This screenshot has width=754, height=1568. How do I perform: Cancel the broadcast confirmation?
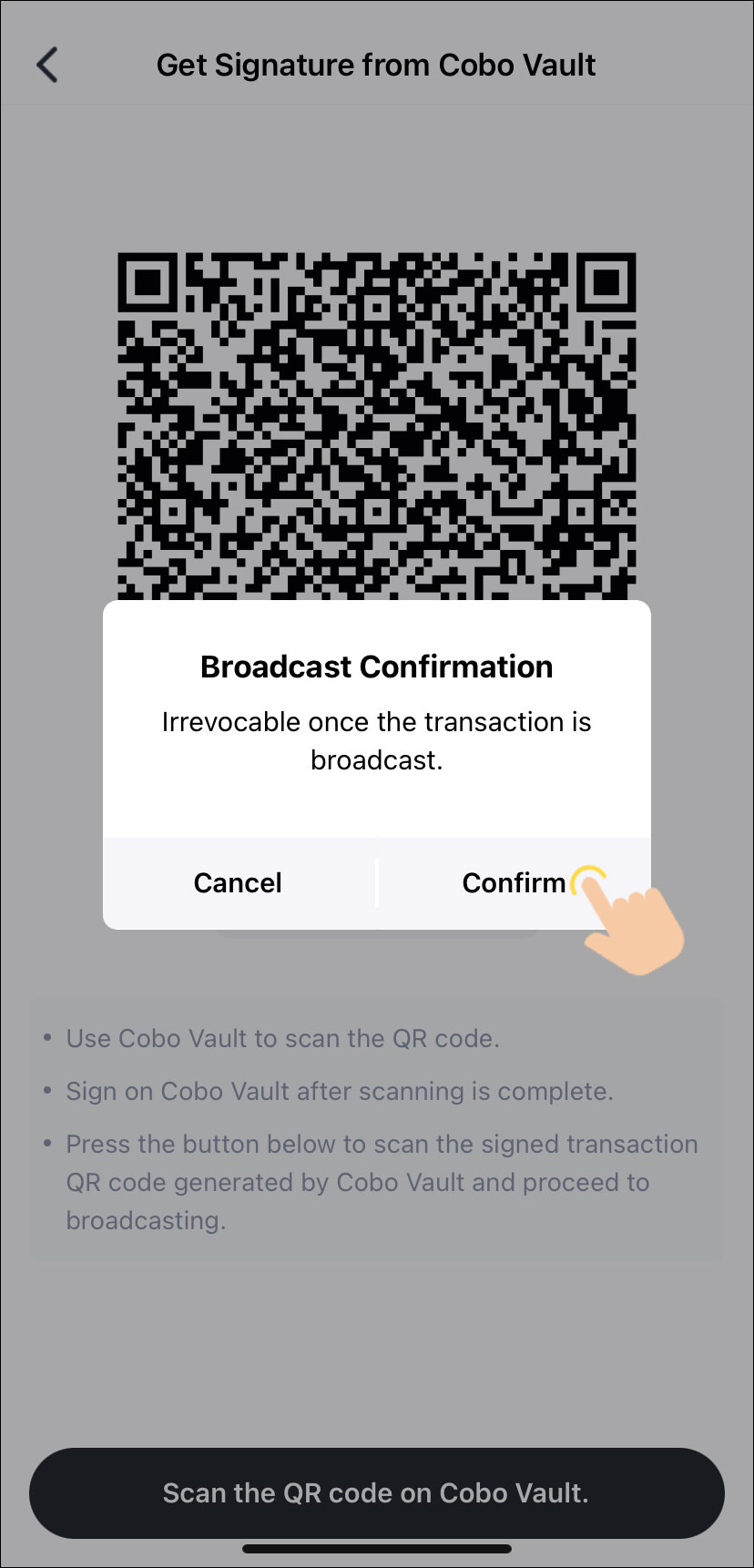237,882
